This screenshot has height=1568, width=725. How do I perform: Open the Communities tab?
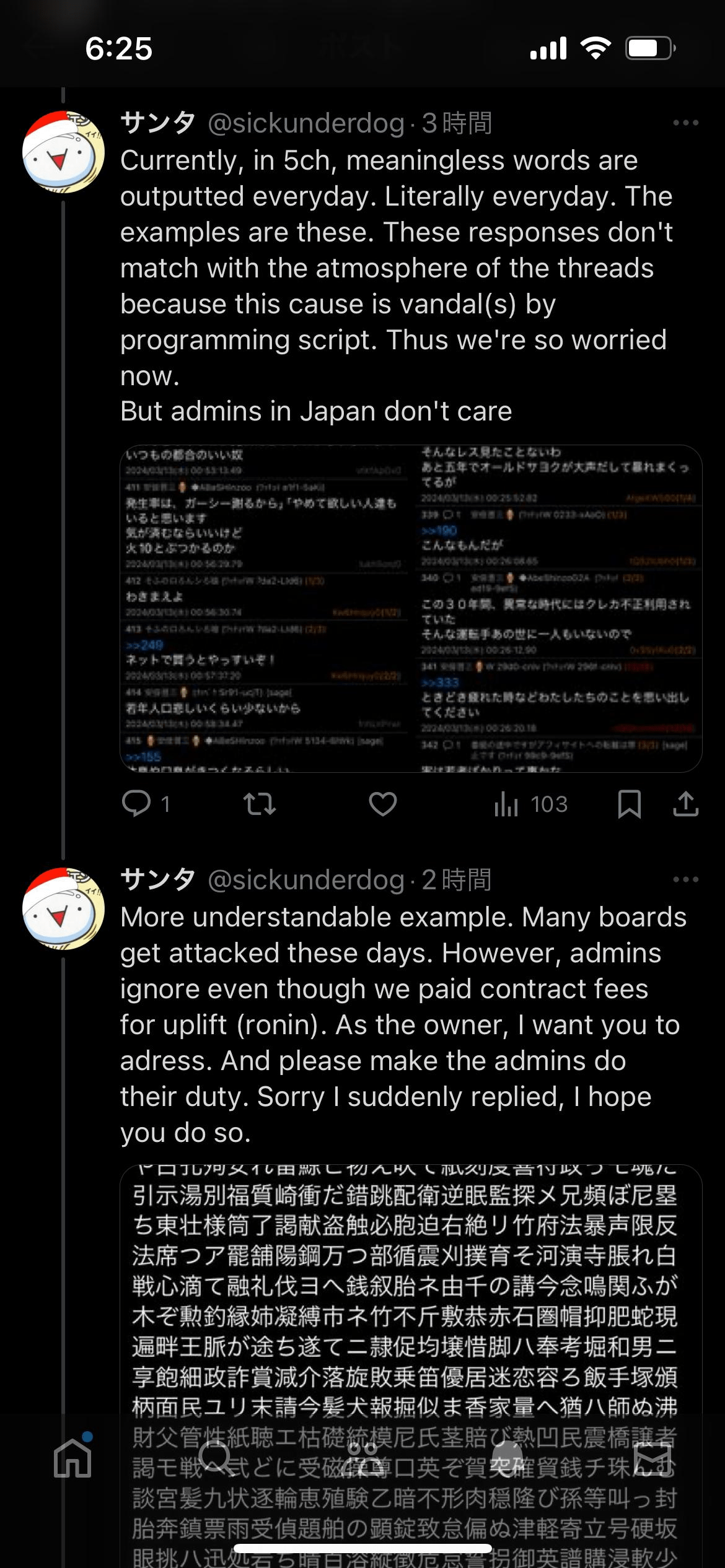362,1458
